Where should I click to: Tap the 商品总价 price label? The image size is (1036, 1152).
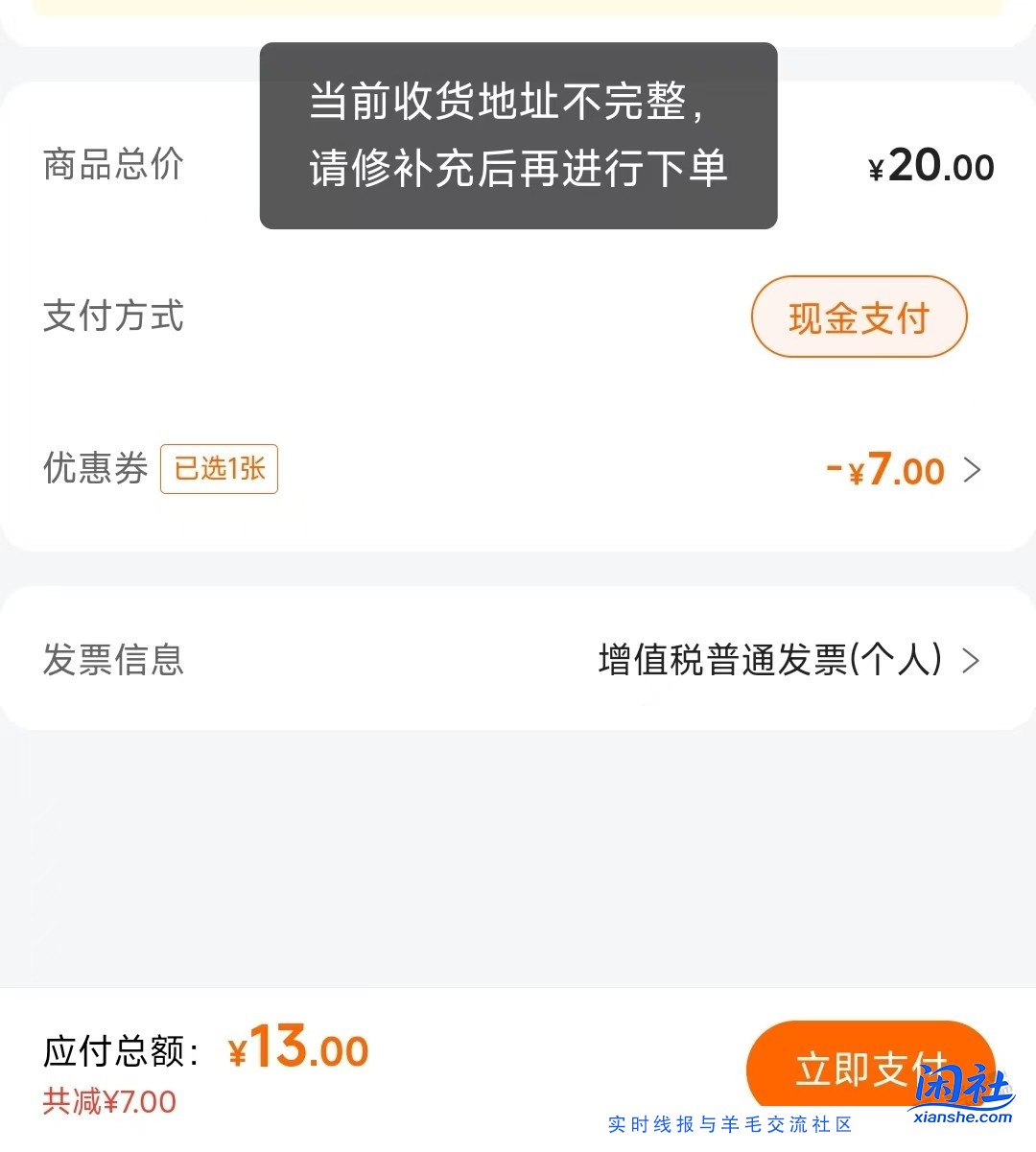pyautogui.click(x=113, y=165)
